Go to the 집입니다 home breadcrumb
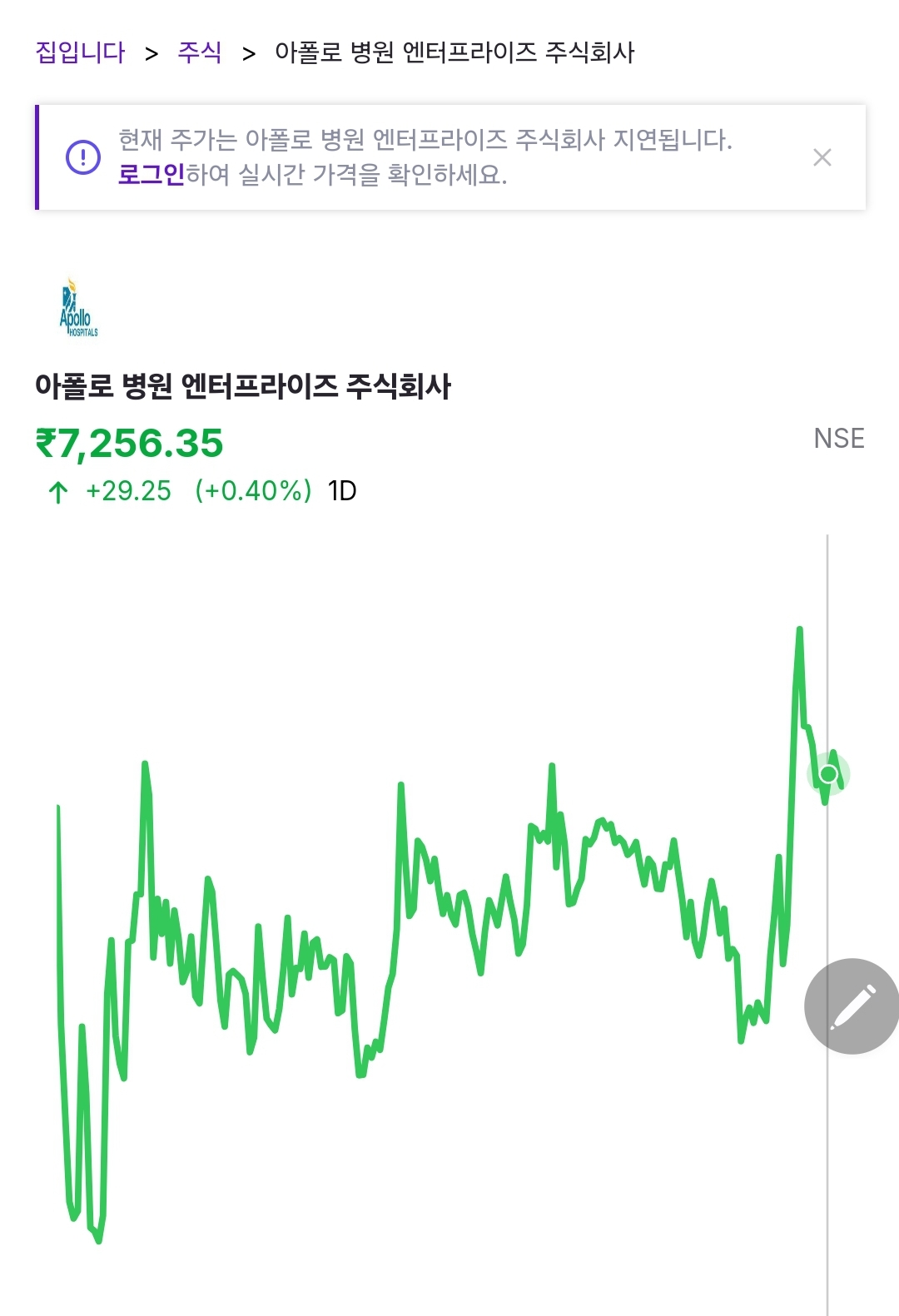The image size is (899, 1316). tap(80, 53)
